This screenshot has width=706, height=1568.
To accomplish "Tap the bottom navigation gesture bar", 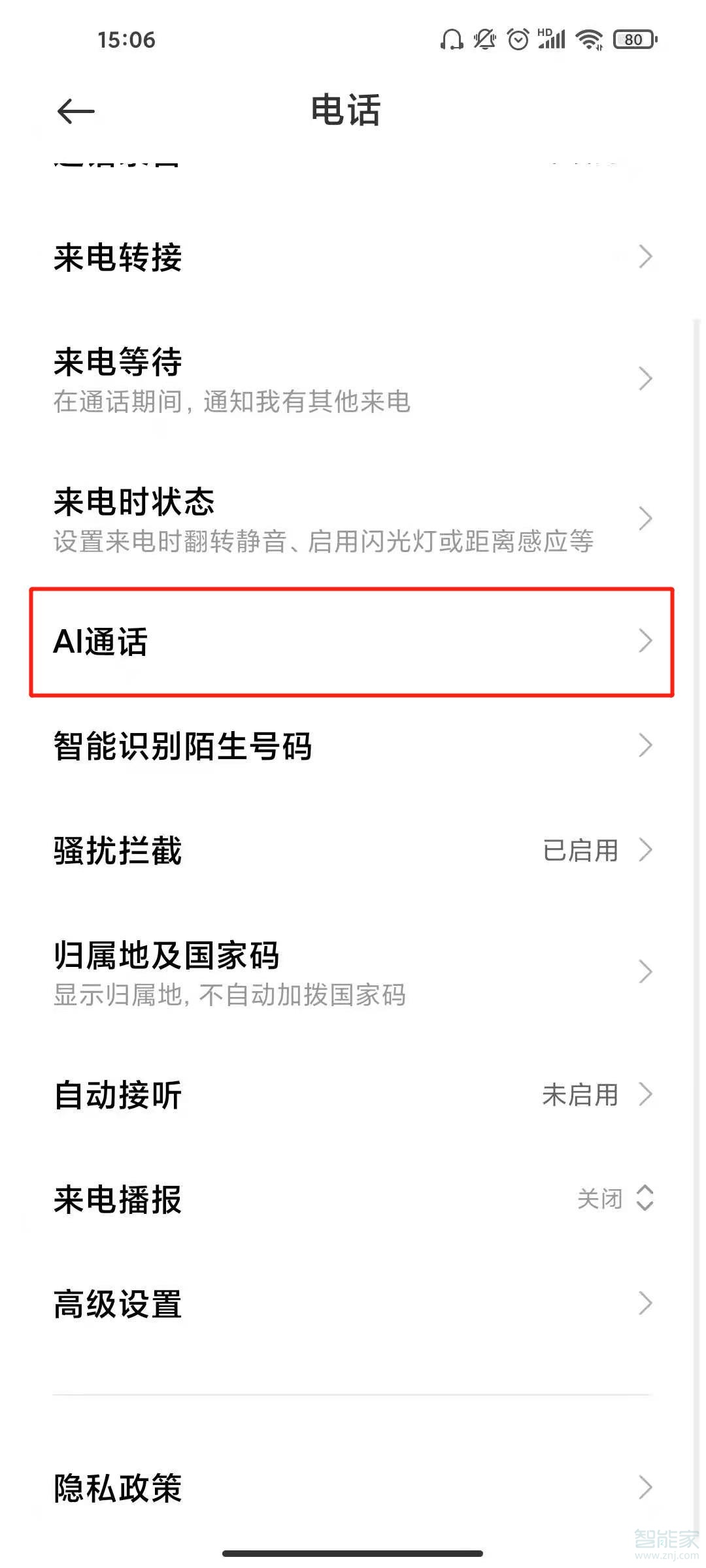I will [x=353, y=1553].
